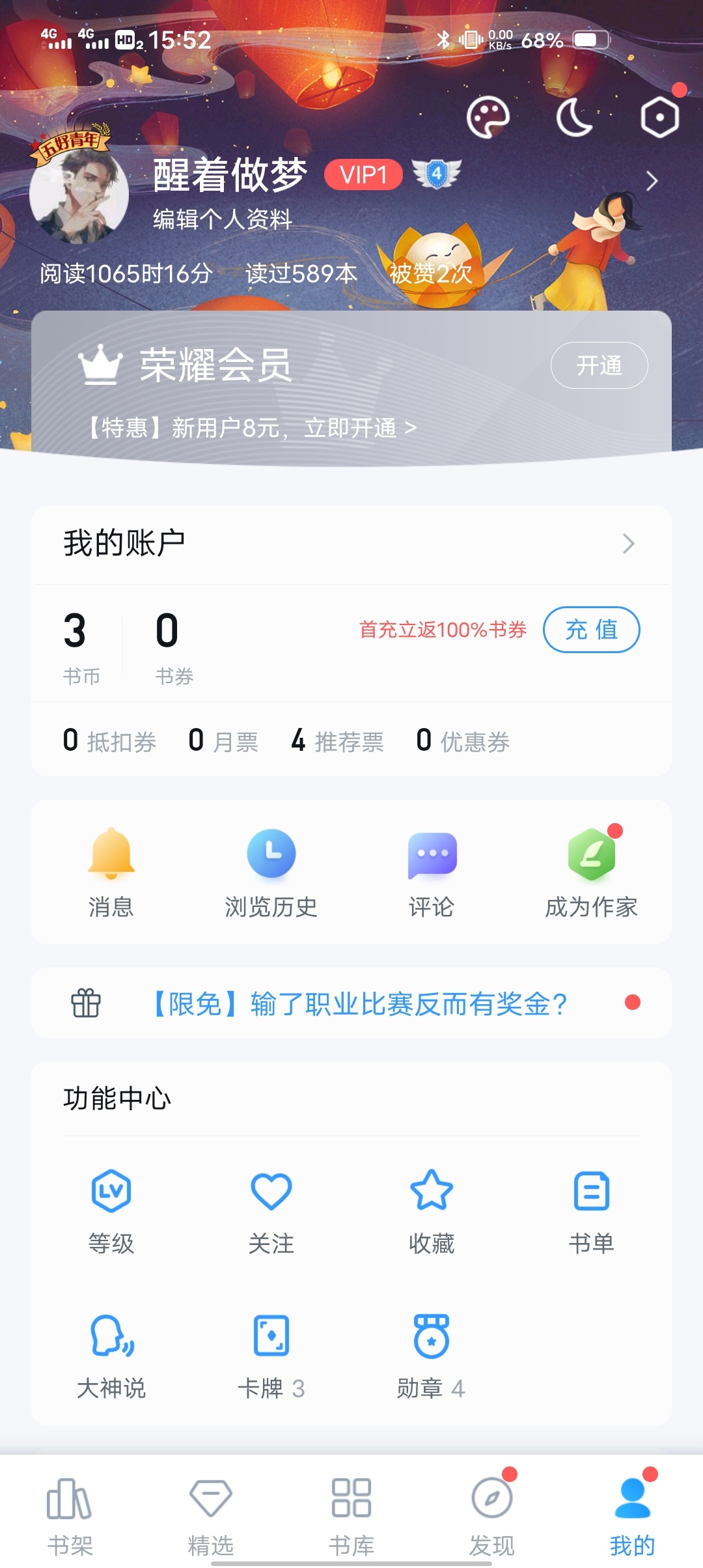
Task: Open the theme palette icon
Action: (x=488, y=117)
